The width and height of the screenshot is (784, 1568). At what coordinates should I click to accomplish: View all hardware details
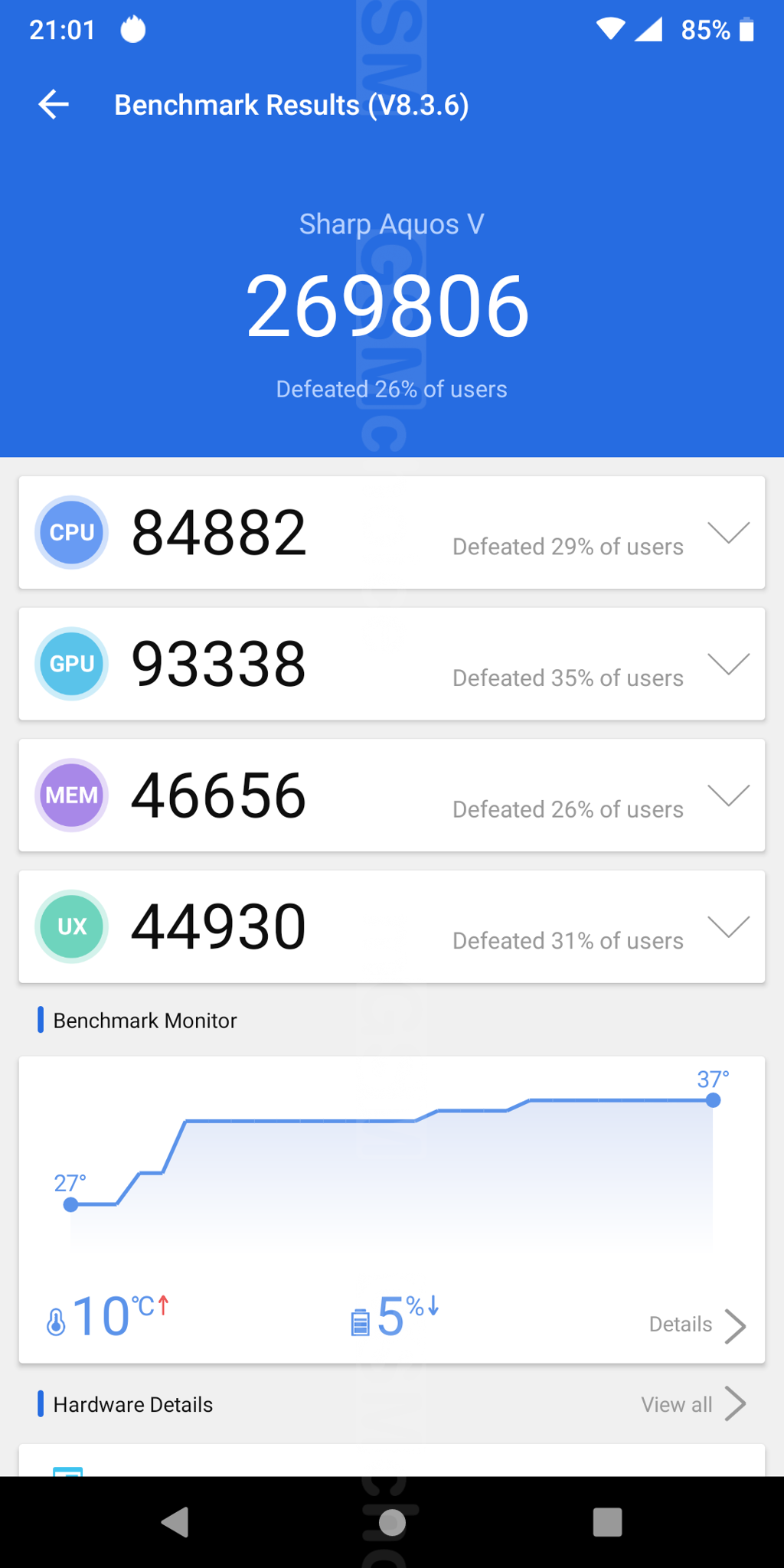coord(693,1404)
